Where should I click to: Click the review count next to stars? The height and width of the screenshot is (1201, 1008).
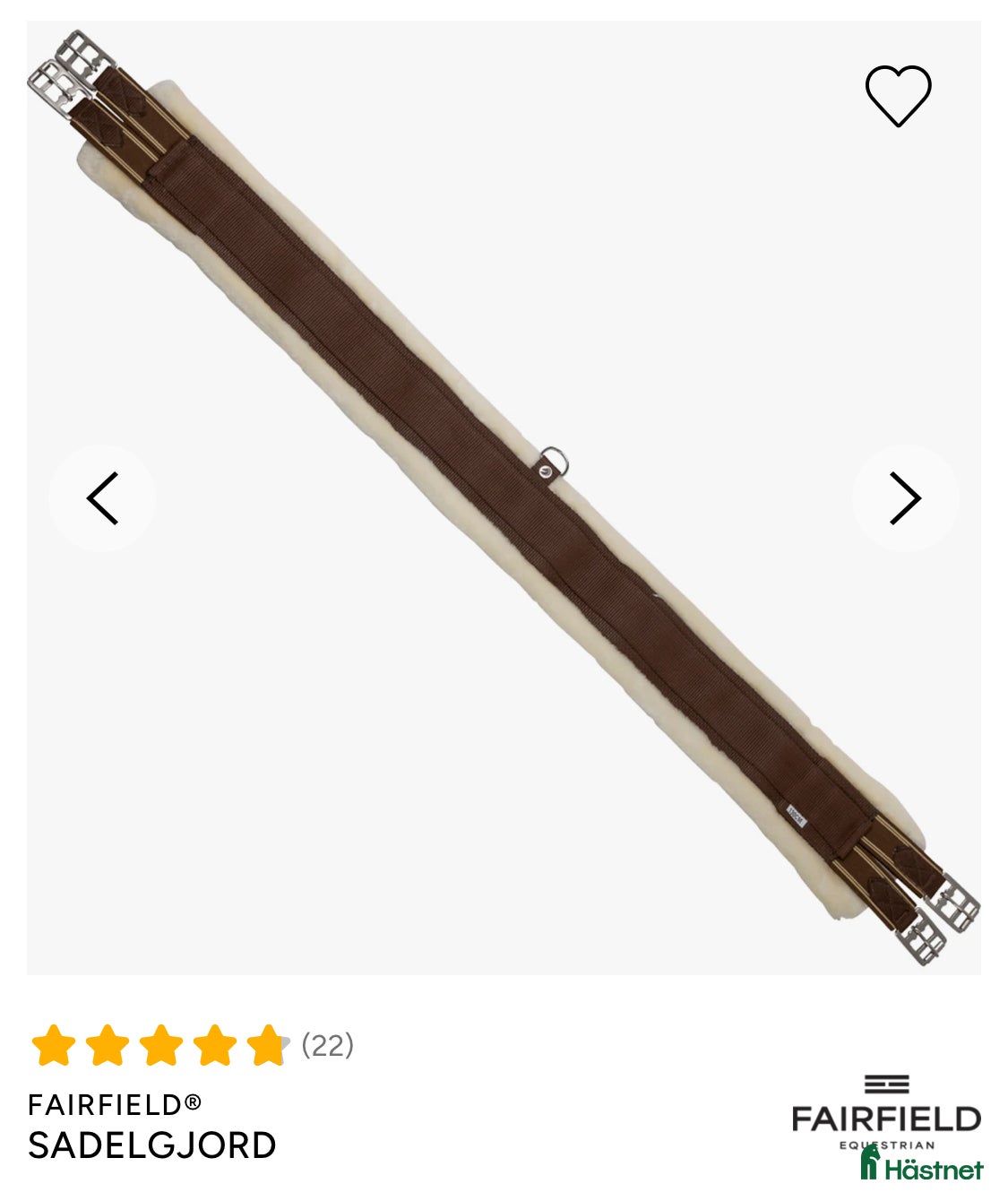(325, 1042)
